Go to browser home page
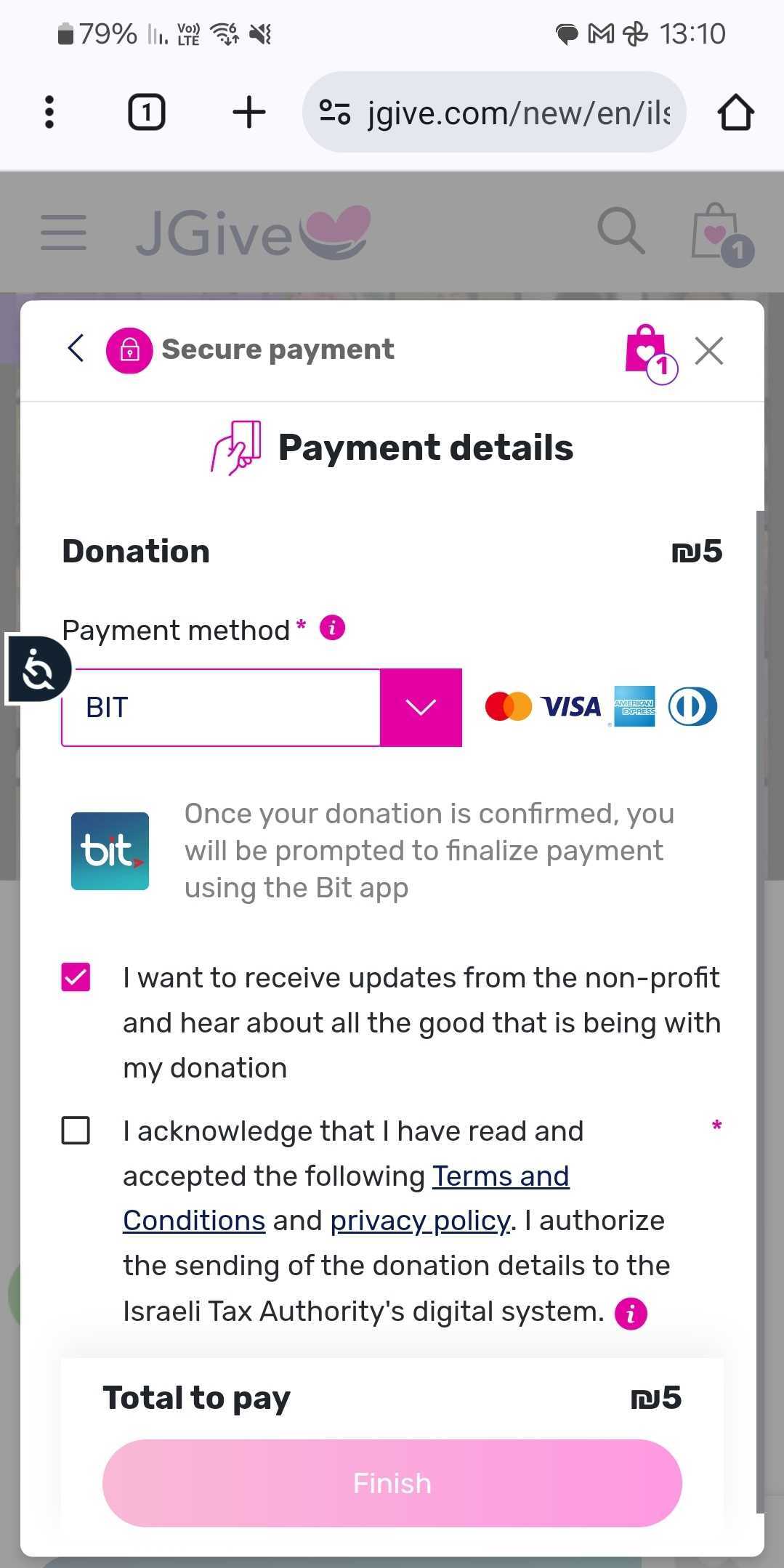The width and height of the screenshot is (784, 1568). coord(735,112)
